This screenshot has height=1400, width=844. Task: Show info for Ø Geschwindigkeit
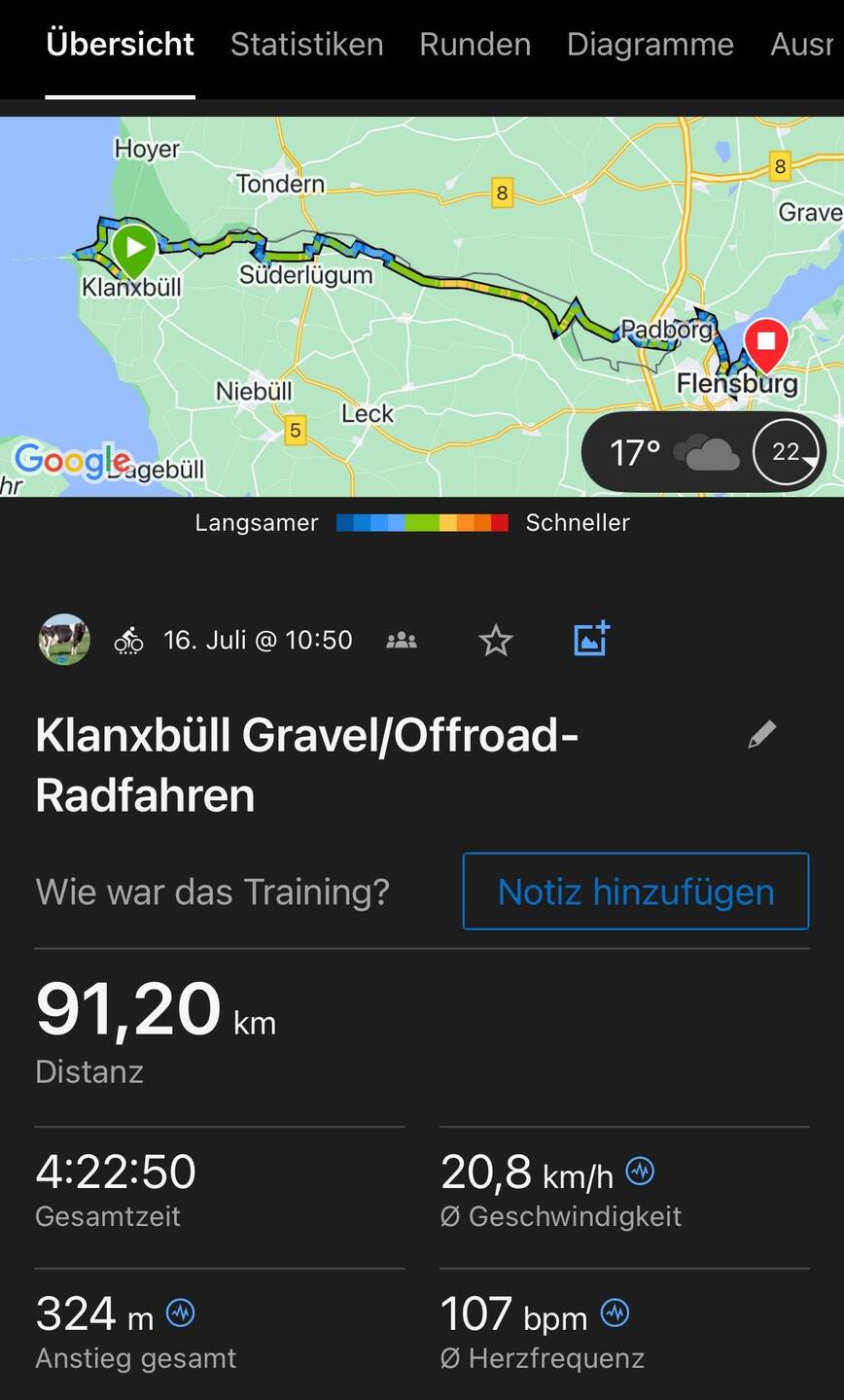point(640,1172)
